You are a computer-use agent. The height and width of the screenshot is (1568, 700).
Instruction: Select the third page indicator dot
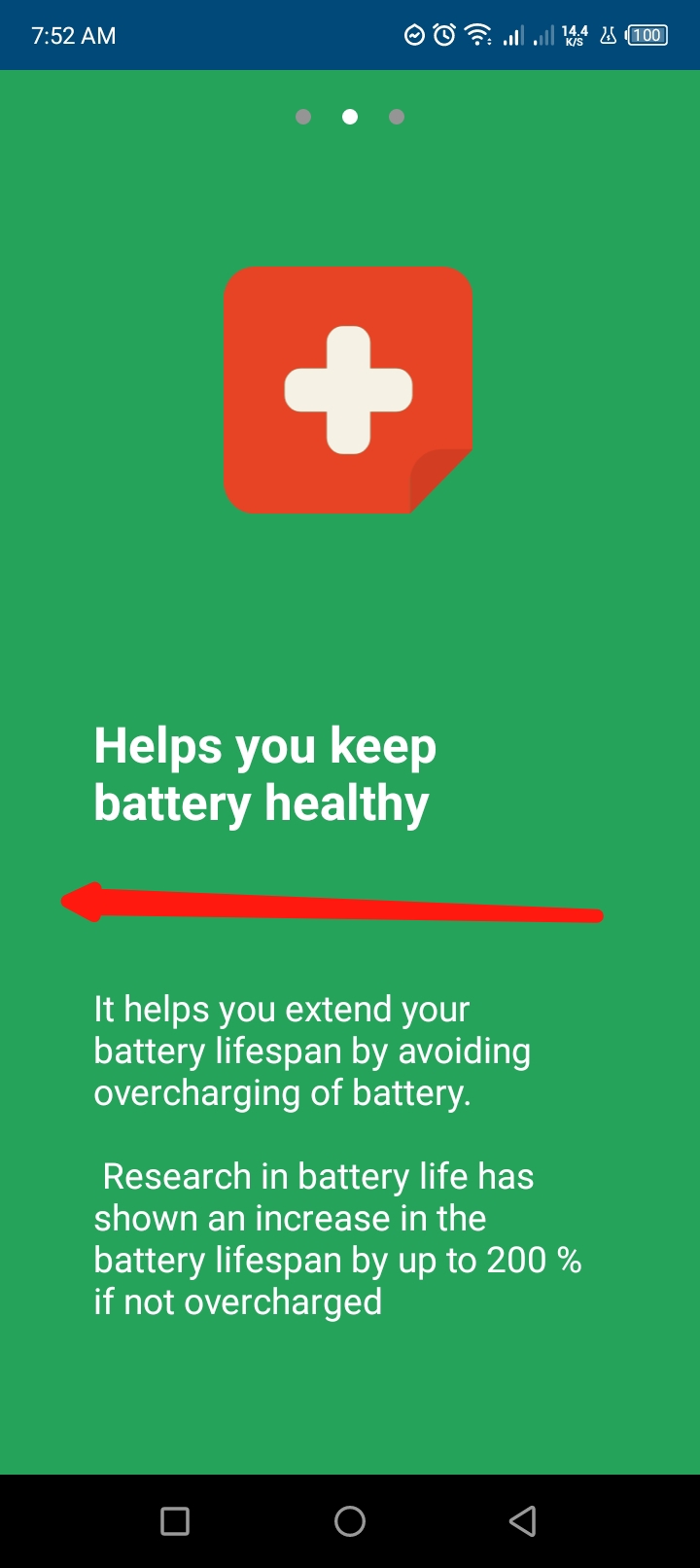pyautogui.click(x=397, y=117)
